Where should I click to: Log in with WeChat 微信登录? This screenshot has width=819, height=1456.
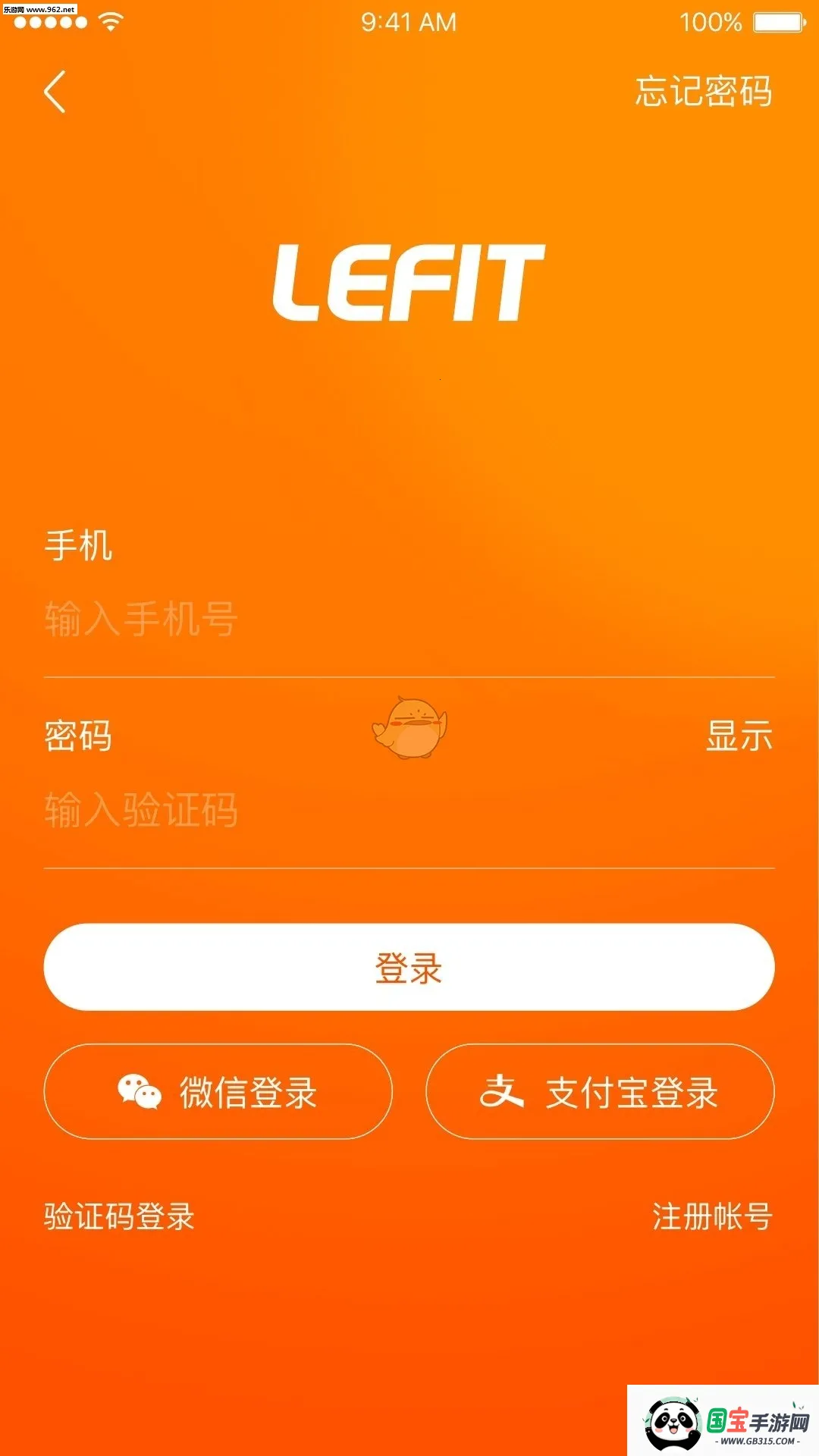(x=218, y=1092)
